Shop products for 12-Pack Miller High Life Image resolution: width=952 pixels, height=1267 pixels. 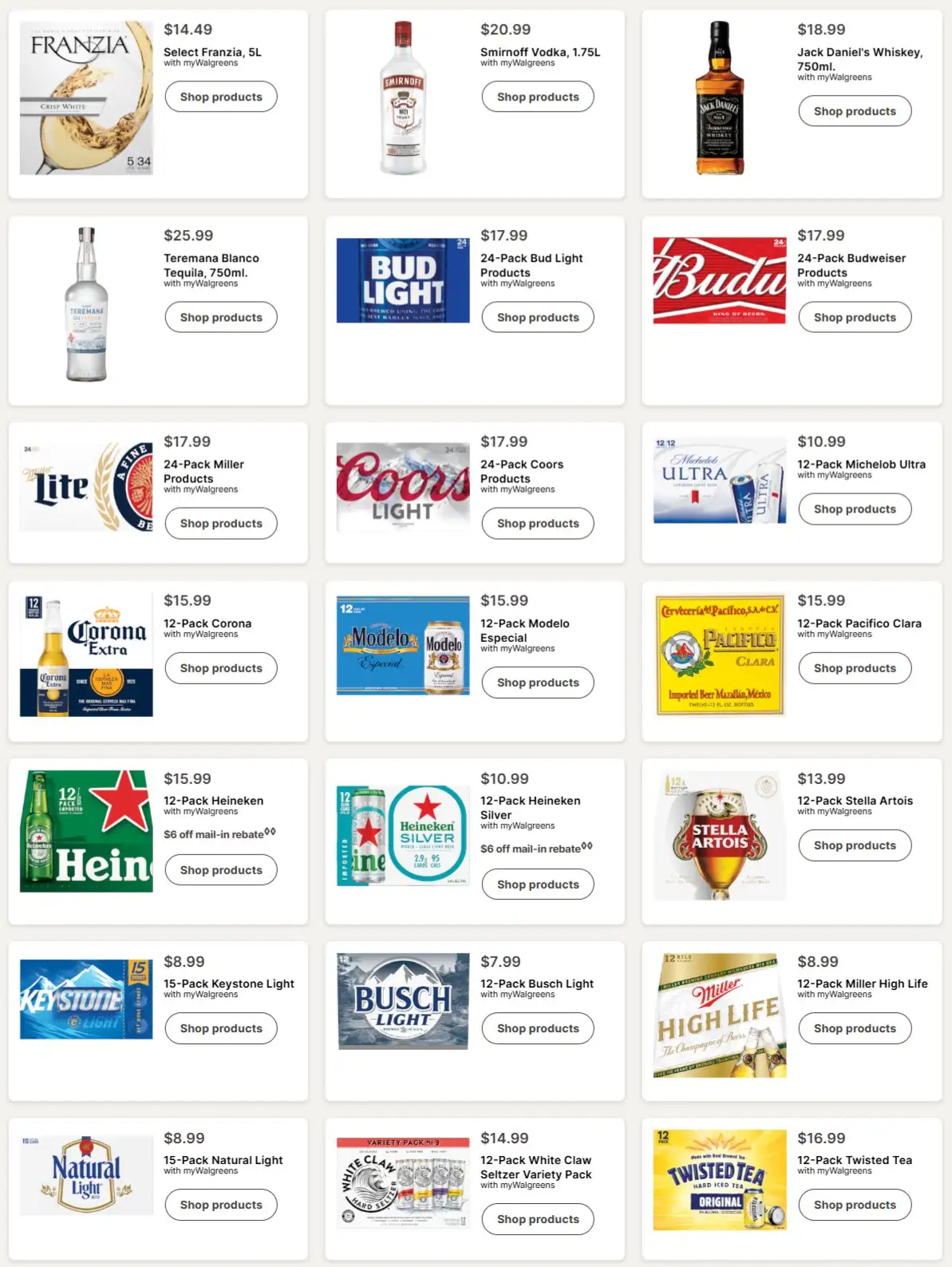click(x=855, y=1028)
